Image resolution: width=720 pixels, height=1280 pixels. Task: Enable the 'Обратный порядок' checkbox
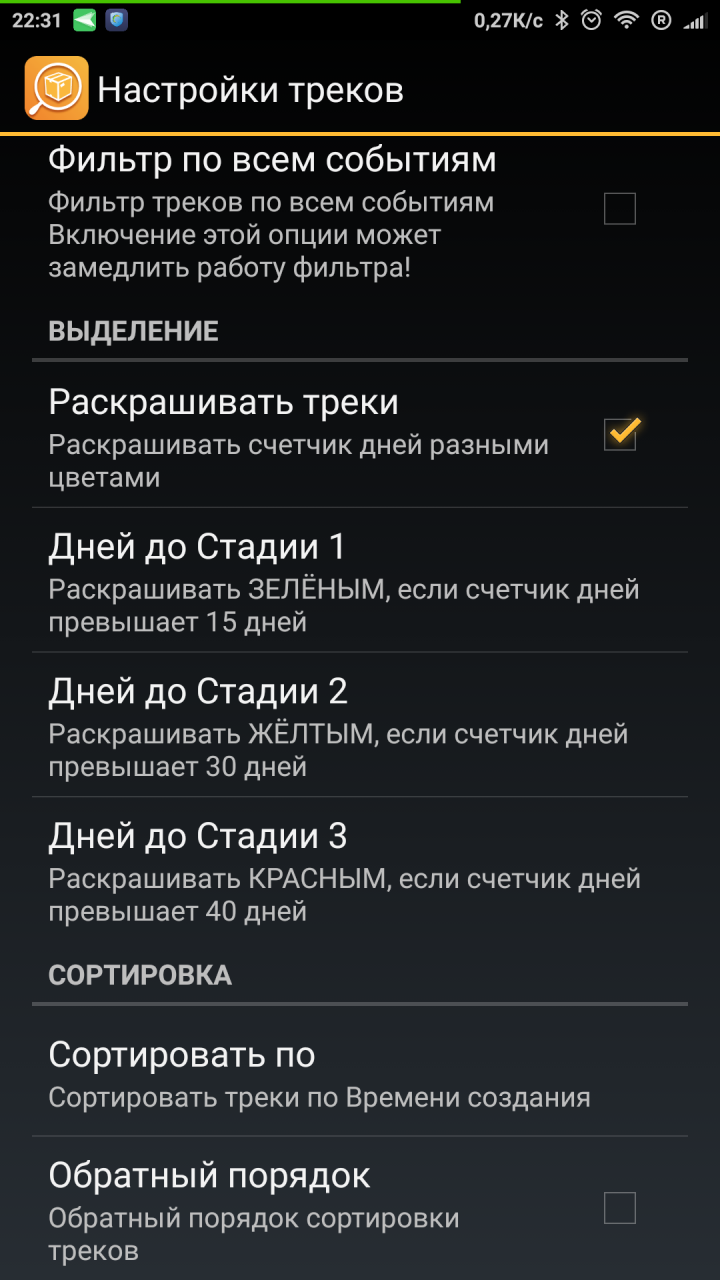click(619, 1208)
